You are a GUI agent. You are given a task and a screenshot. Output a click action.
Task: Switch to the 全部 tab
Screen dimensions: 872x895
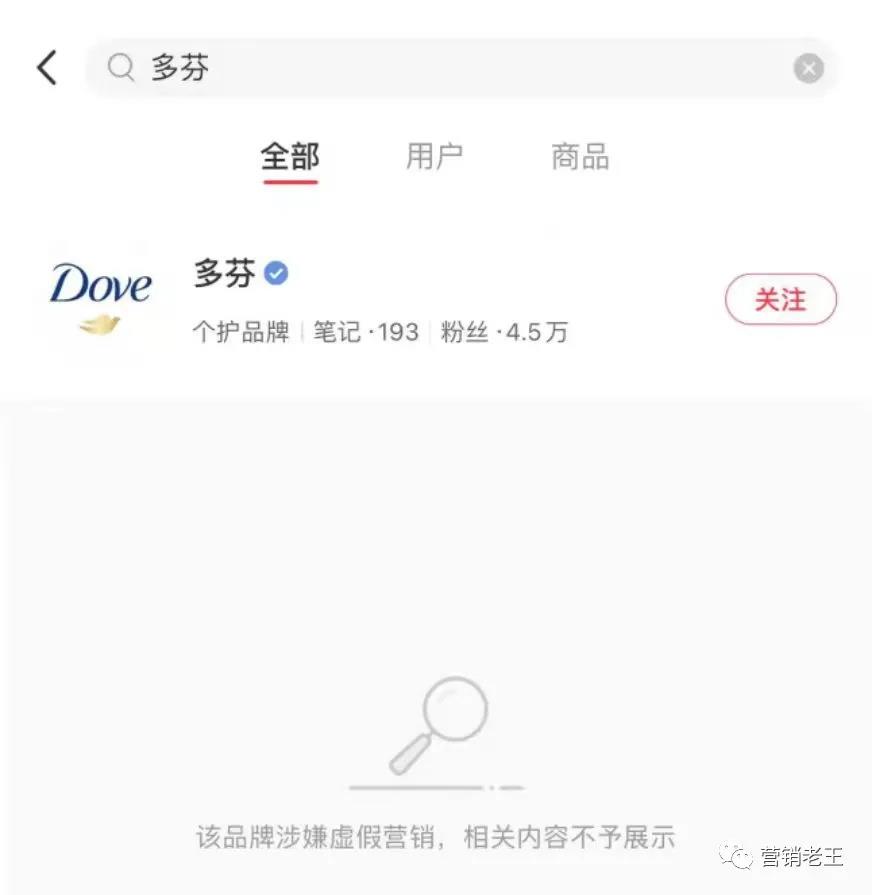coord(290,157)
